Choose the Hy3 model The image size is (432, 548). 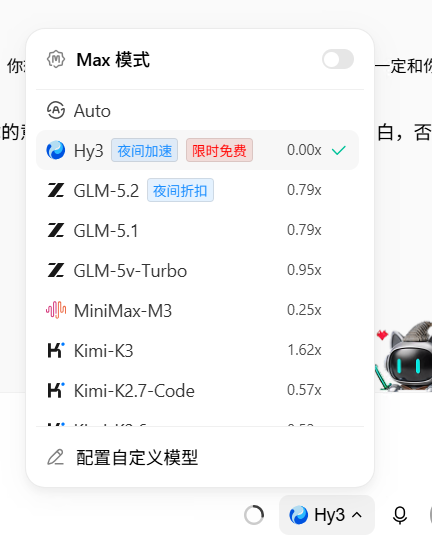coord(197,150)
